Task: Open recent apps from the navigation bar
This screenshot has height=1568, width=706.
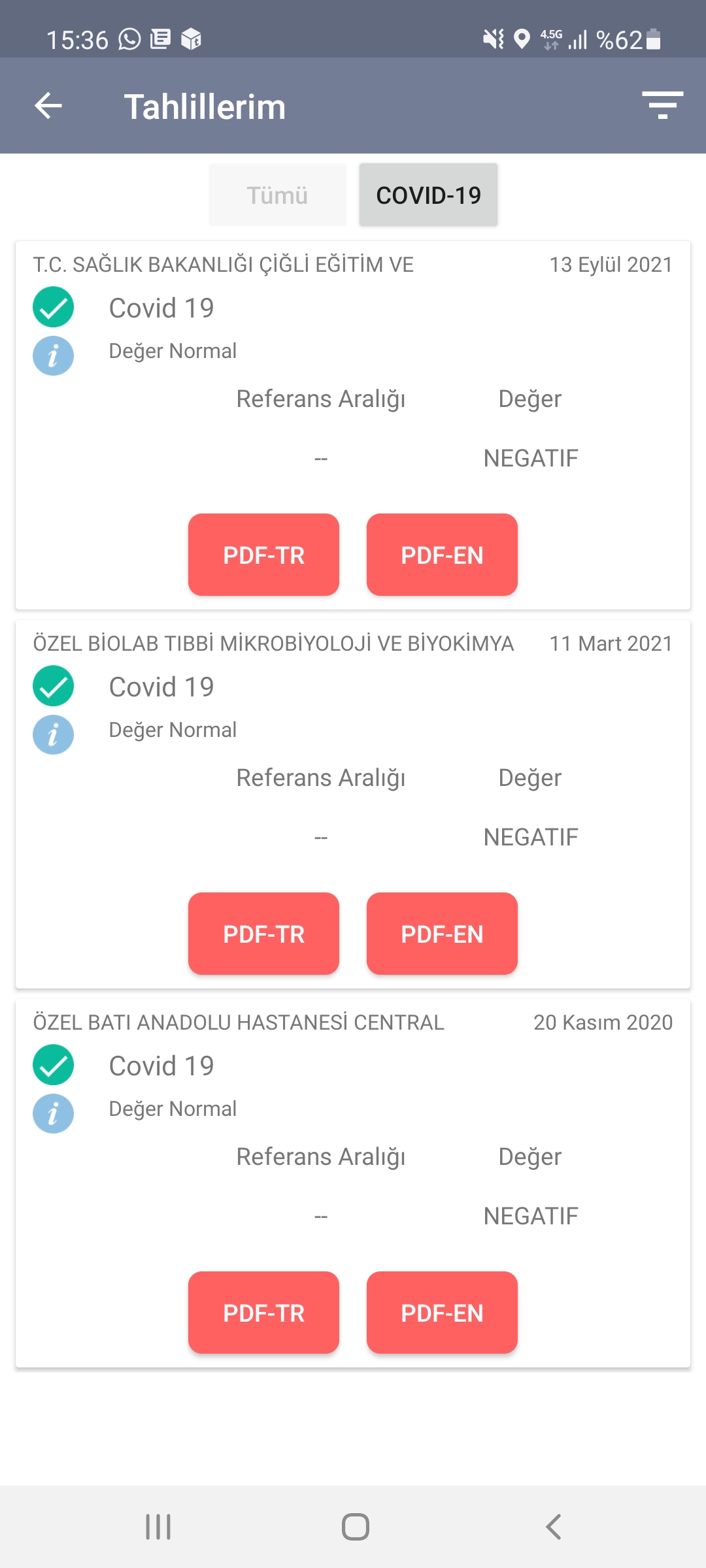Action: tap(158, 1527)
